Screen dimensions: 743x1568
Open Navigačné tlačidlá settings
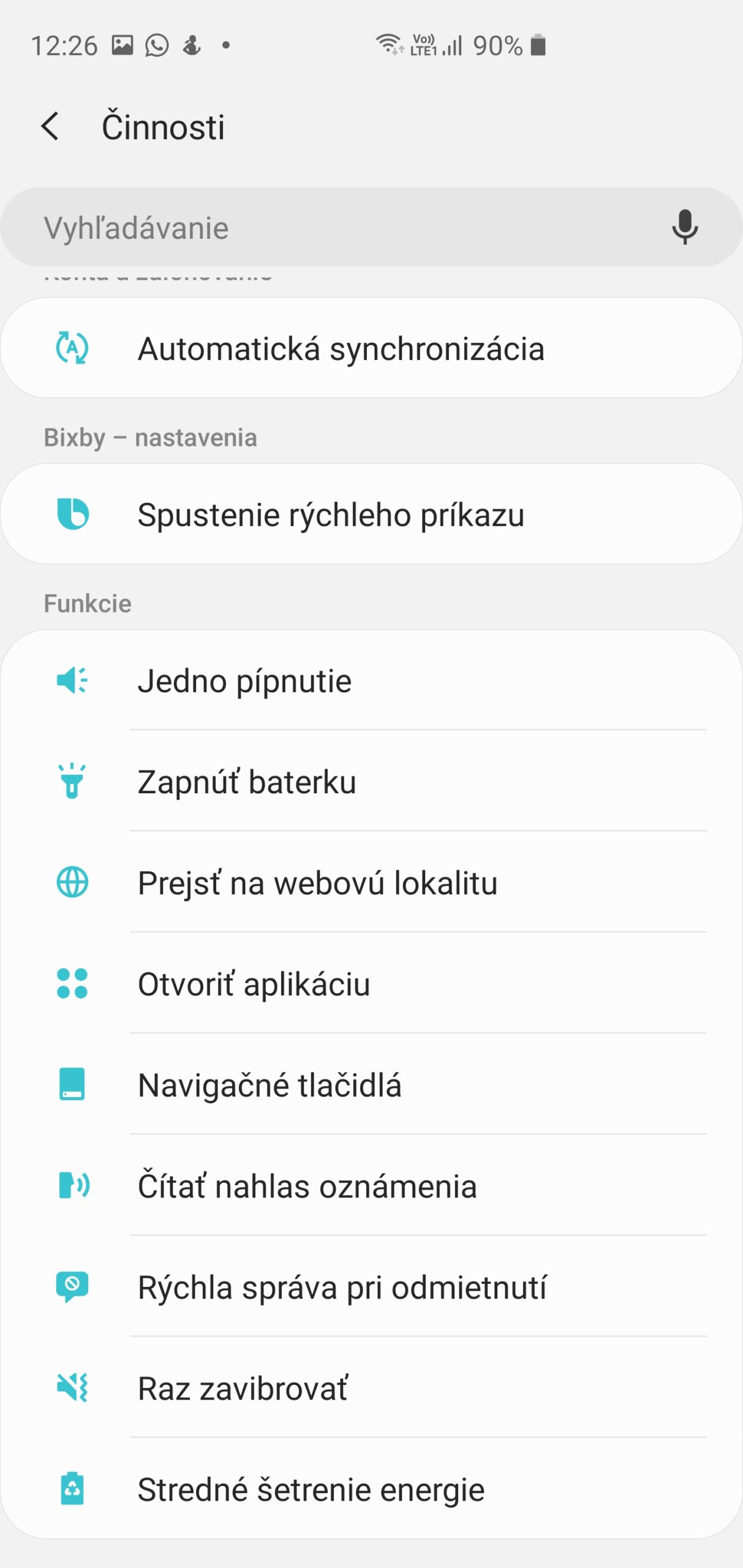(270, 1084)
